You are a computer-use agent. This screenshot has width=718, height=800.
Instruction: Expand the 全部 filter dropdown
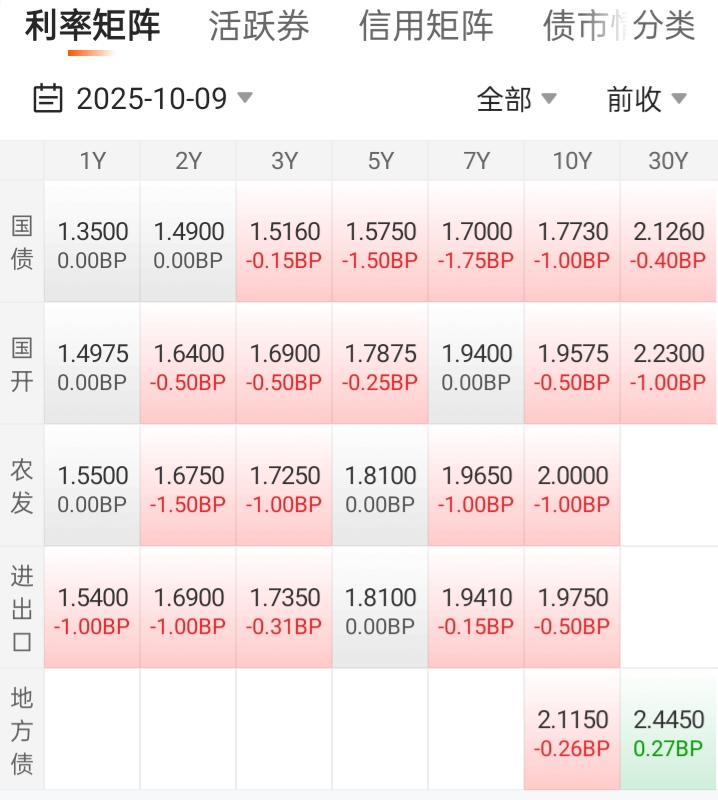coord(516,98)
